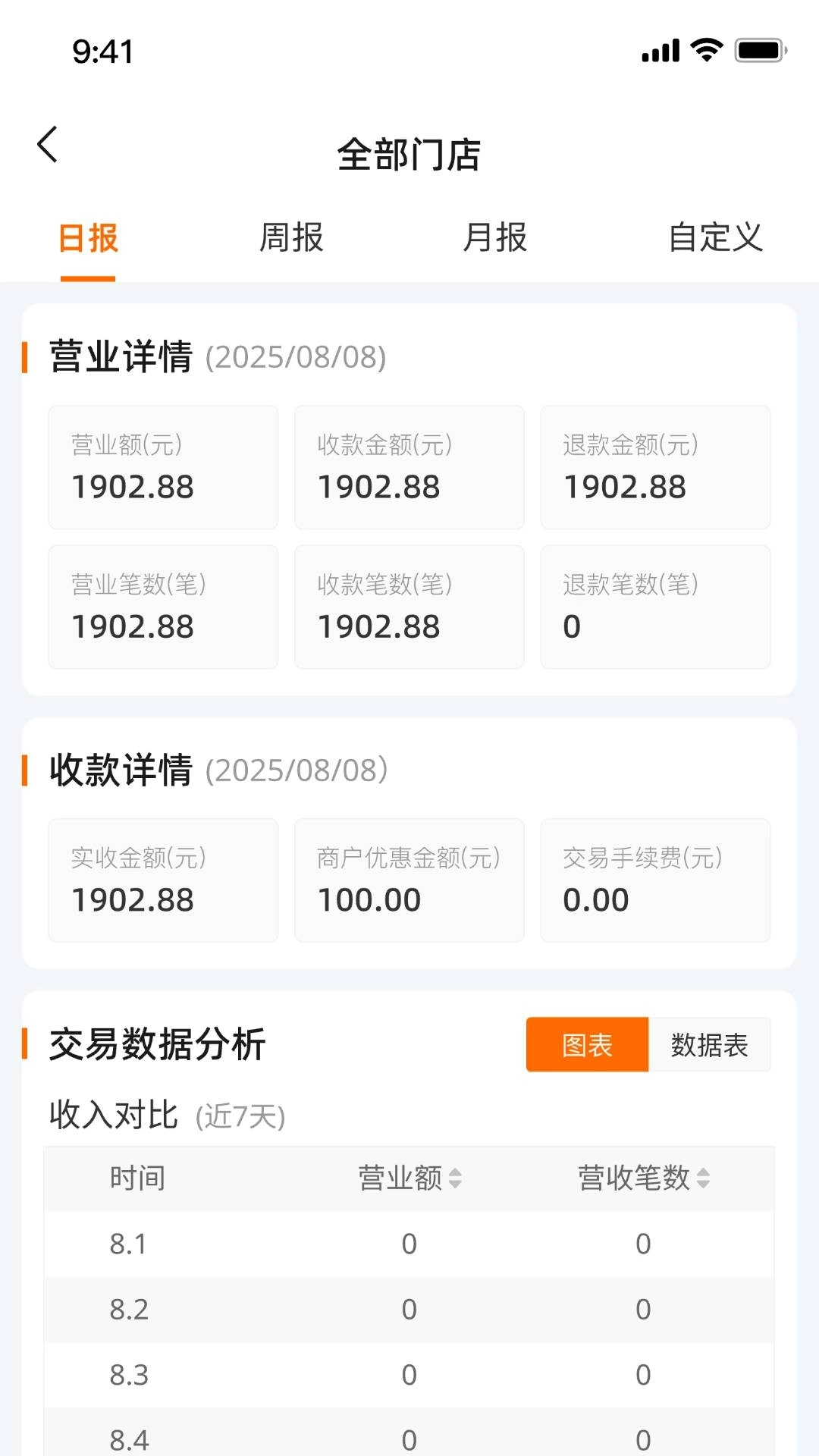Viewport: 819px width, 1456px height.
Task: Click the Wi-Fi status icon
Action: (x=705, y=50)
